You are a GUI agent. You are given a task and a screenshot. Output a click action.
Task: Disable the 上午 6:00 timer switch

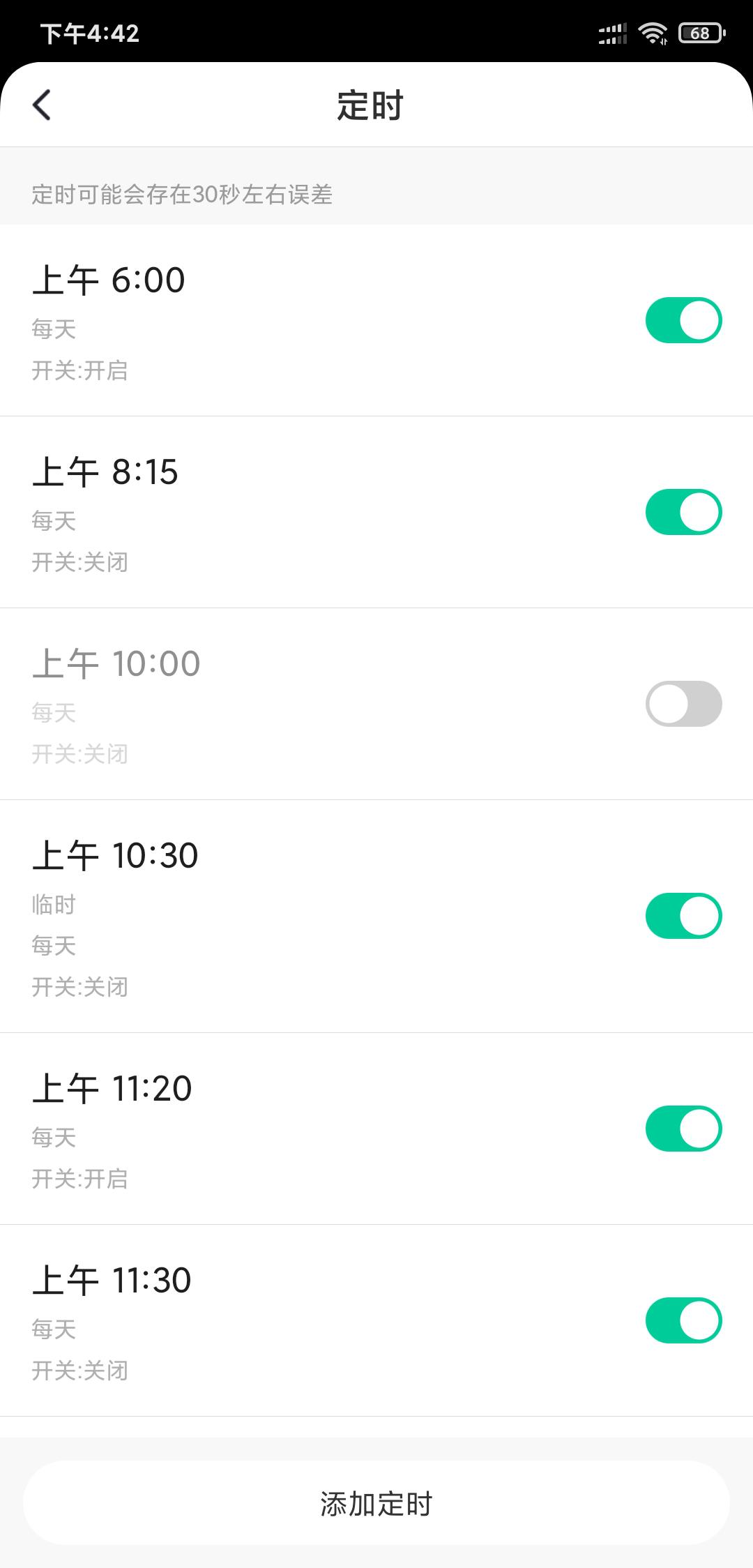click(682, 319)
